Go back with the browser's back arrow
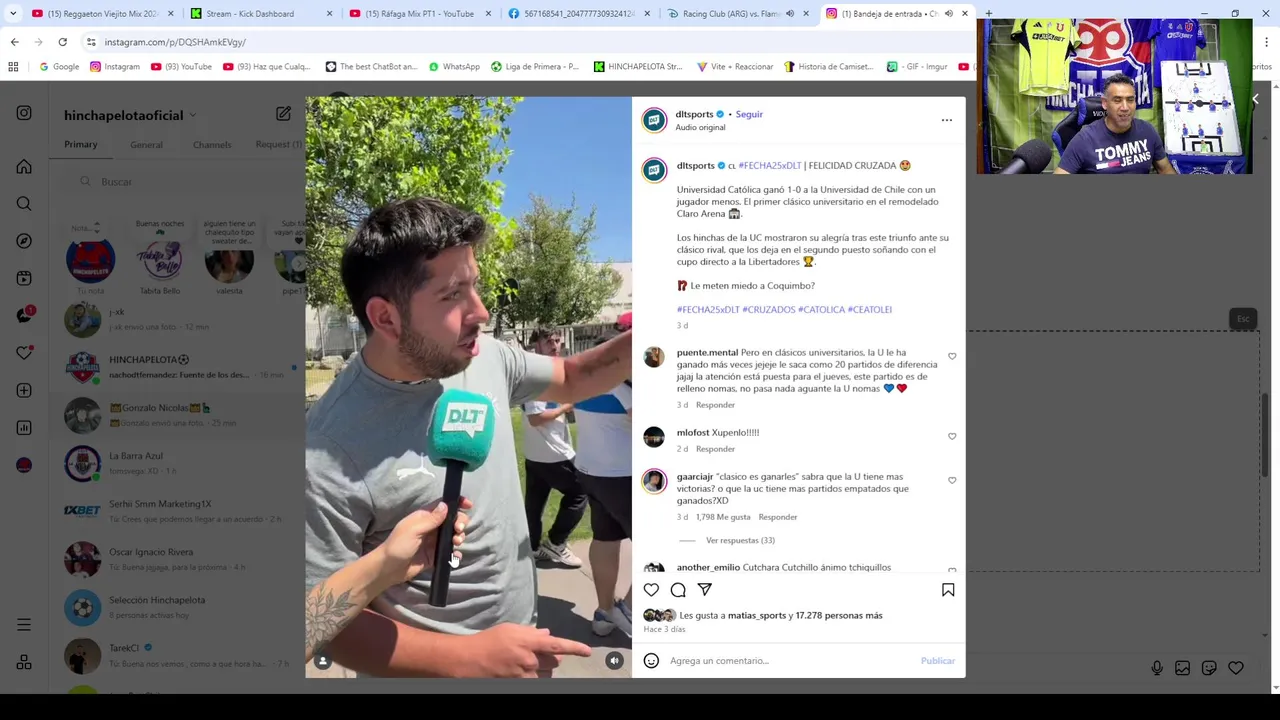The image size is (1280, 720). pyautogui.click(x=14, y=42)
